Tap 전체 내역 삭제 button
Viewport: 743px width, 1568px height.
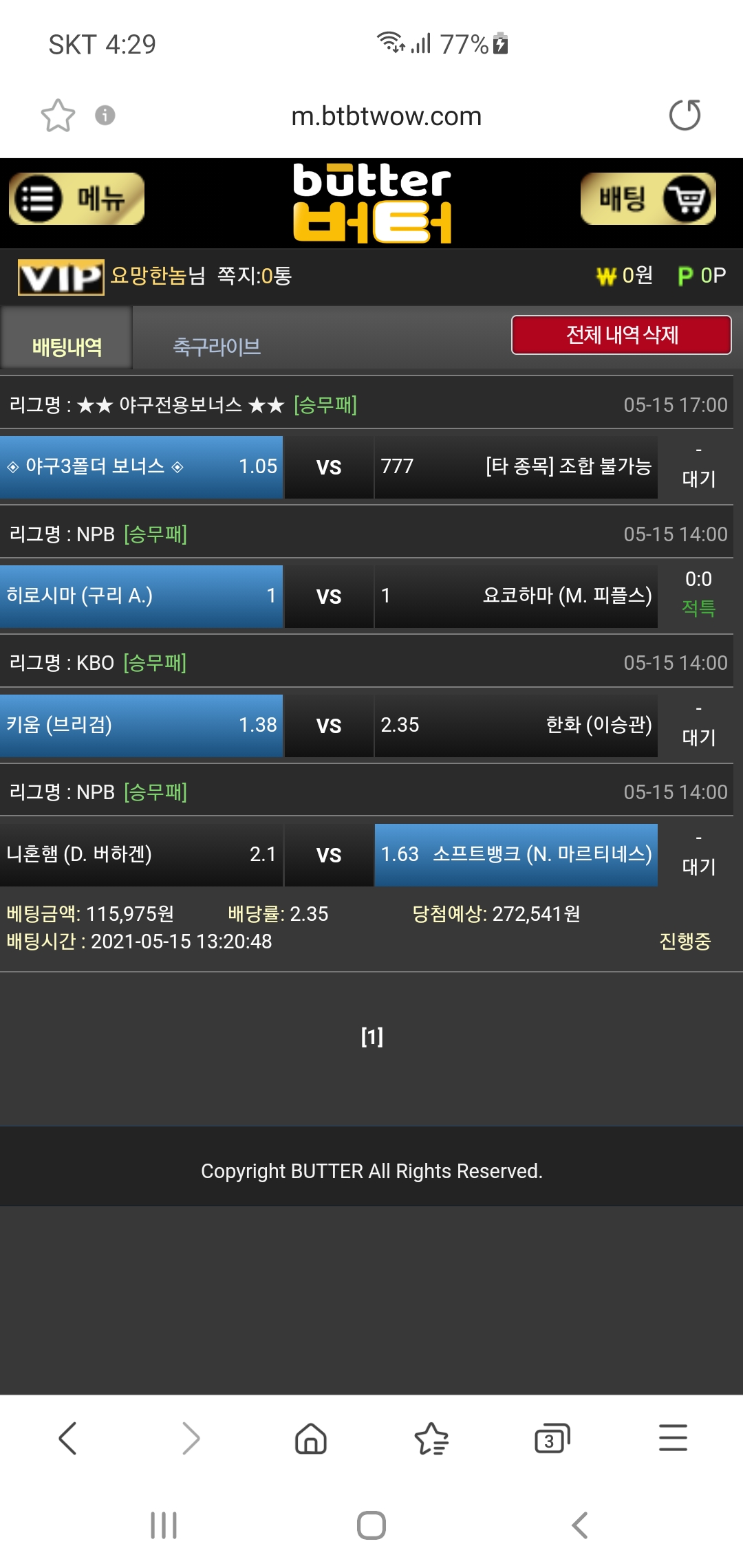tap(621, 335)
